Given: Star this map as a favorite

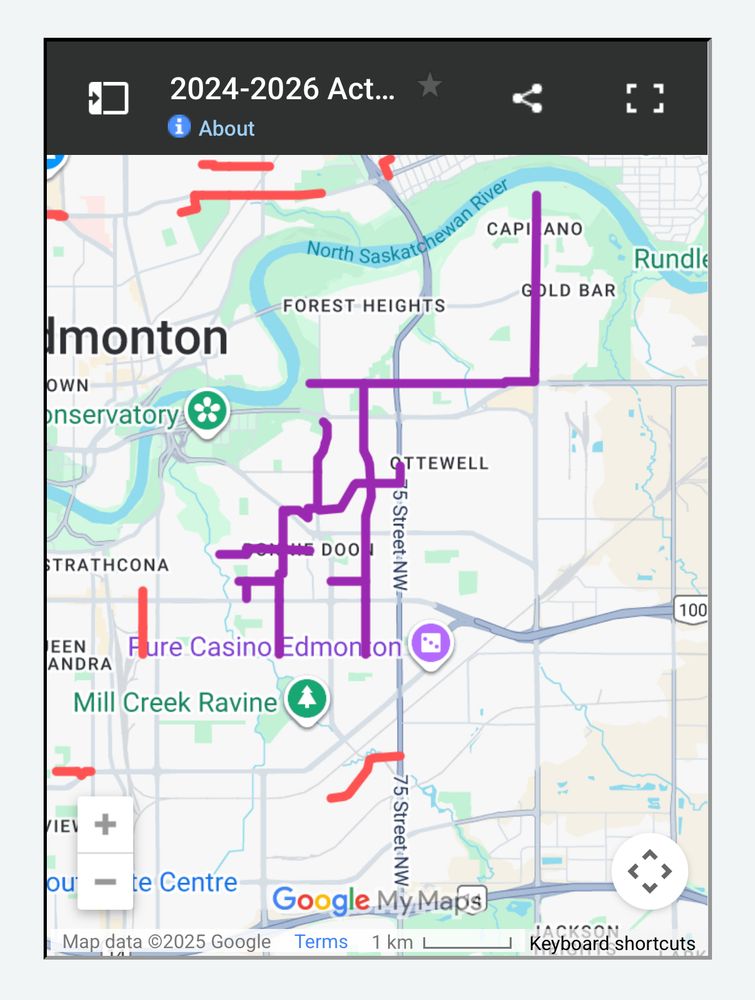Looking at the screenshot, I should pyautogui.click(x=429, y=86).
